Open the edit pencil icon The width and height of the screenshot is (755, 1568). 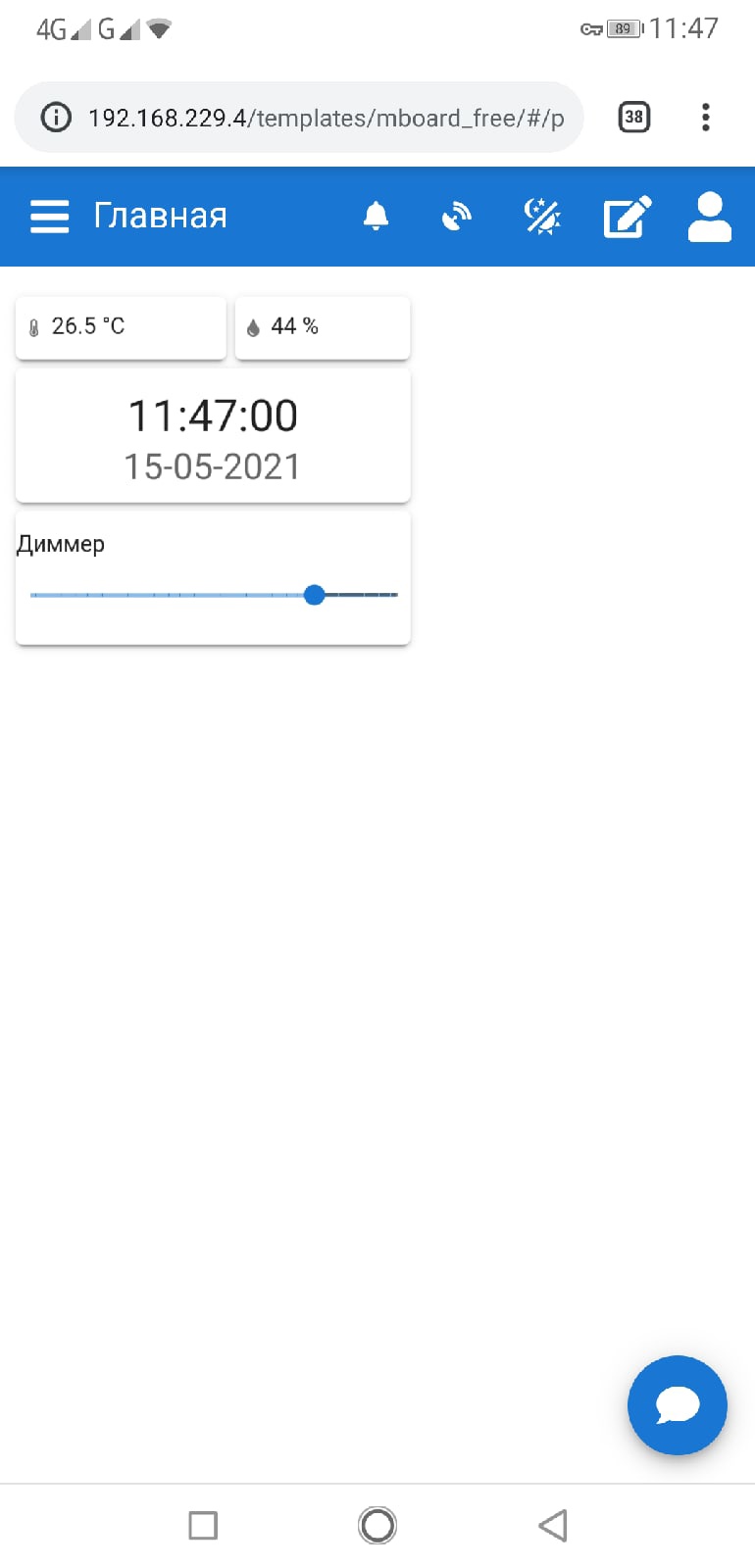[x=627, y=217]
